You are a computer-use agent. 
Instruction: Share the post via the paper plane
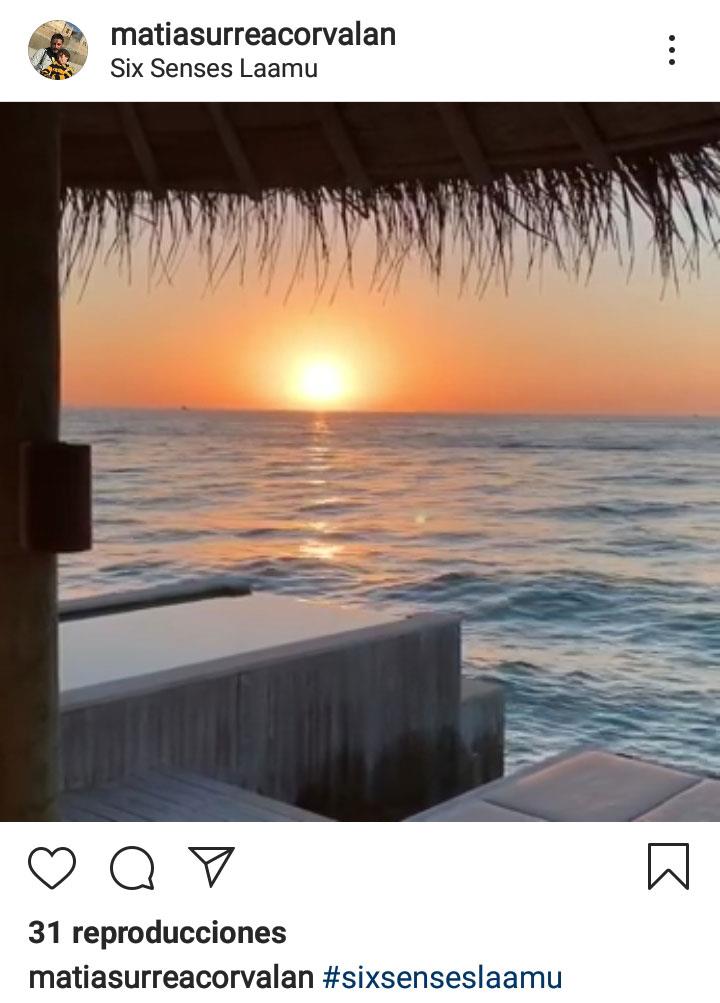212,867
